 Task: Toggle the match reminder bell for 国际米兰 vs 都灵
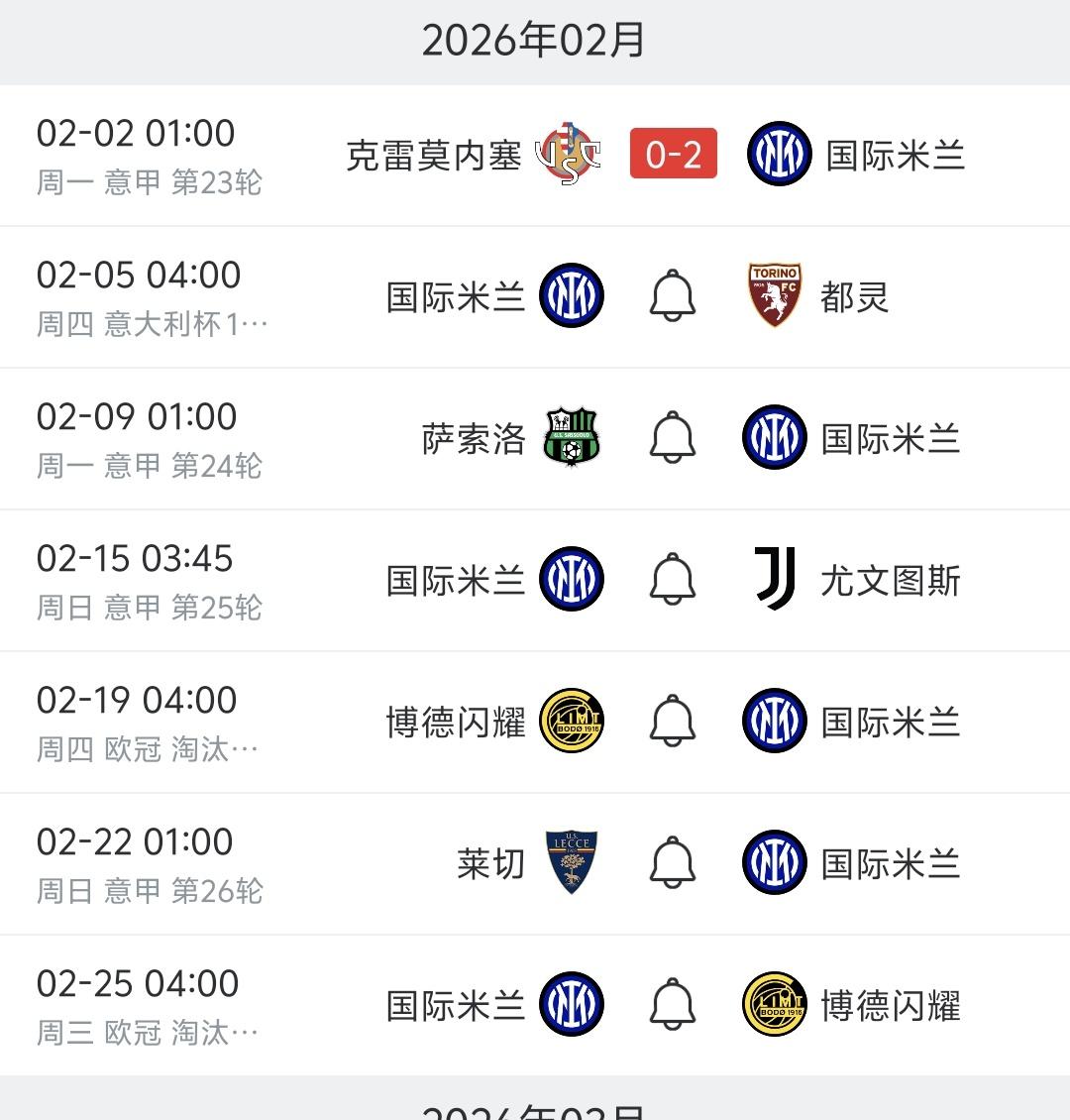tap(673, 296)
